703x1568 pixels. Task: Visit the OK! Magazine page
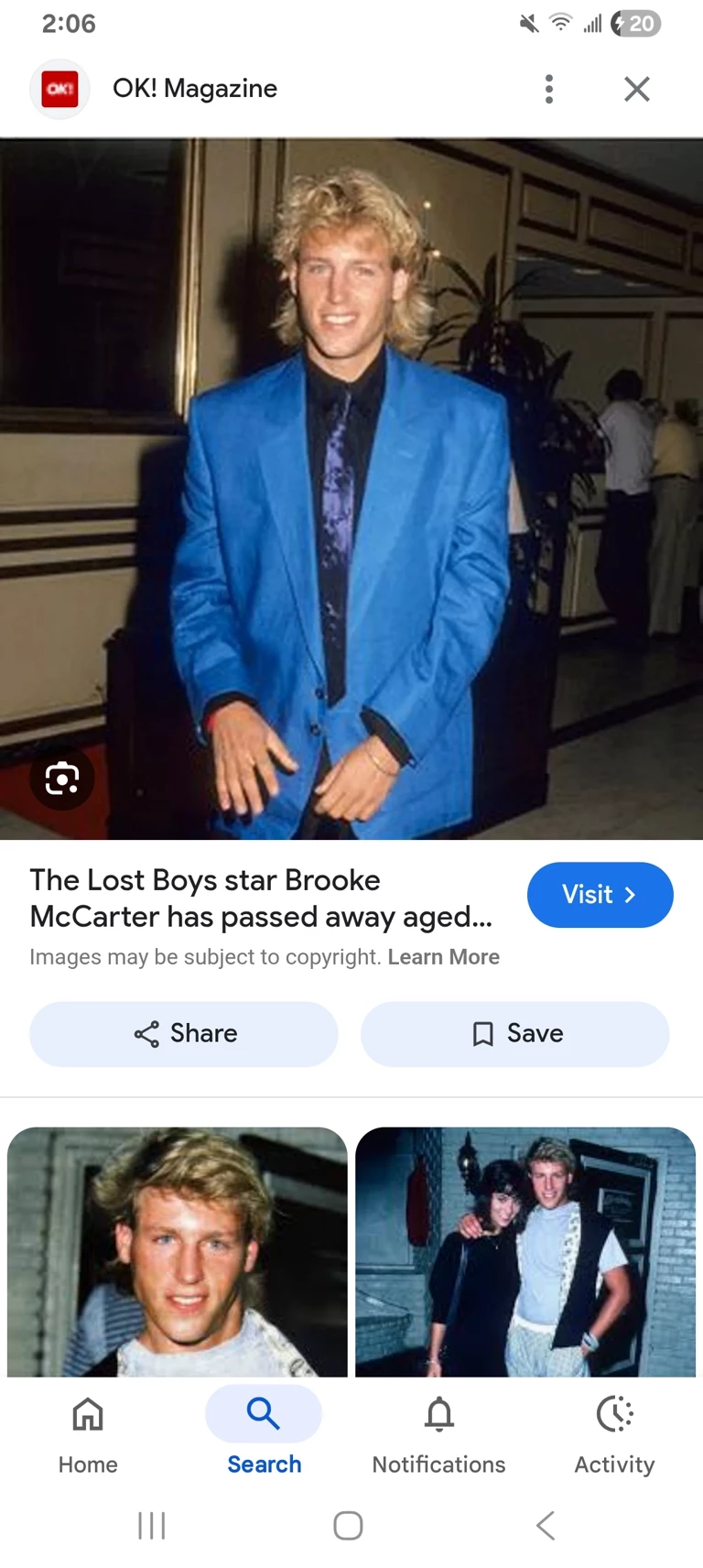(x=600, y=895)
